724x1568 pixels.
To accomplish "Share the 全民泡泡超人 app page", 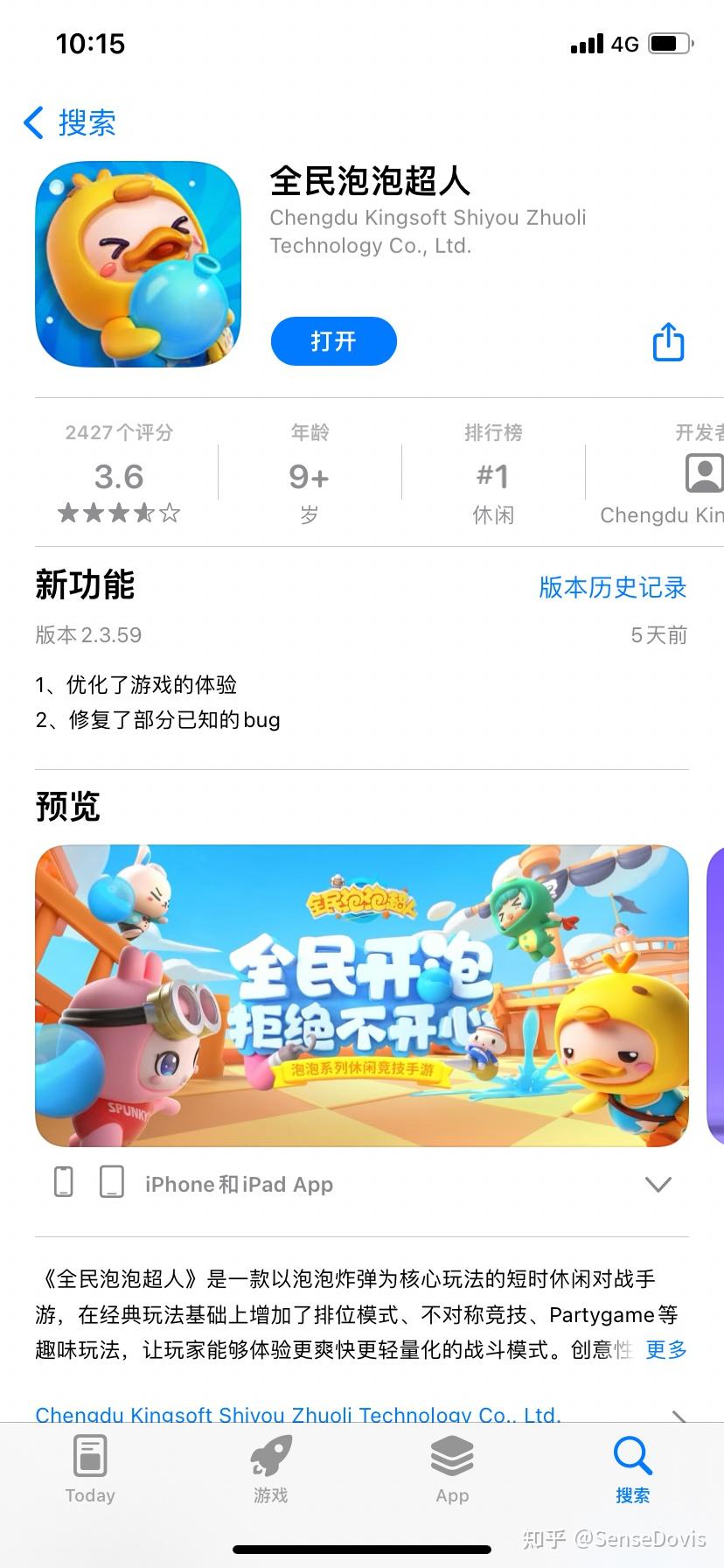I will pyautogui.click(x=668, y=342).
